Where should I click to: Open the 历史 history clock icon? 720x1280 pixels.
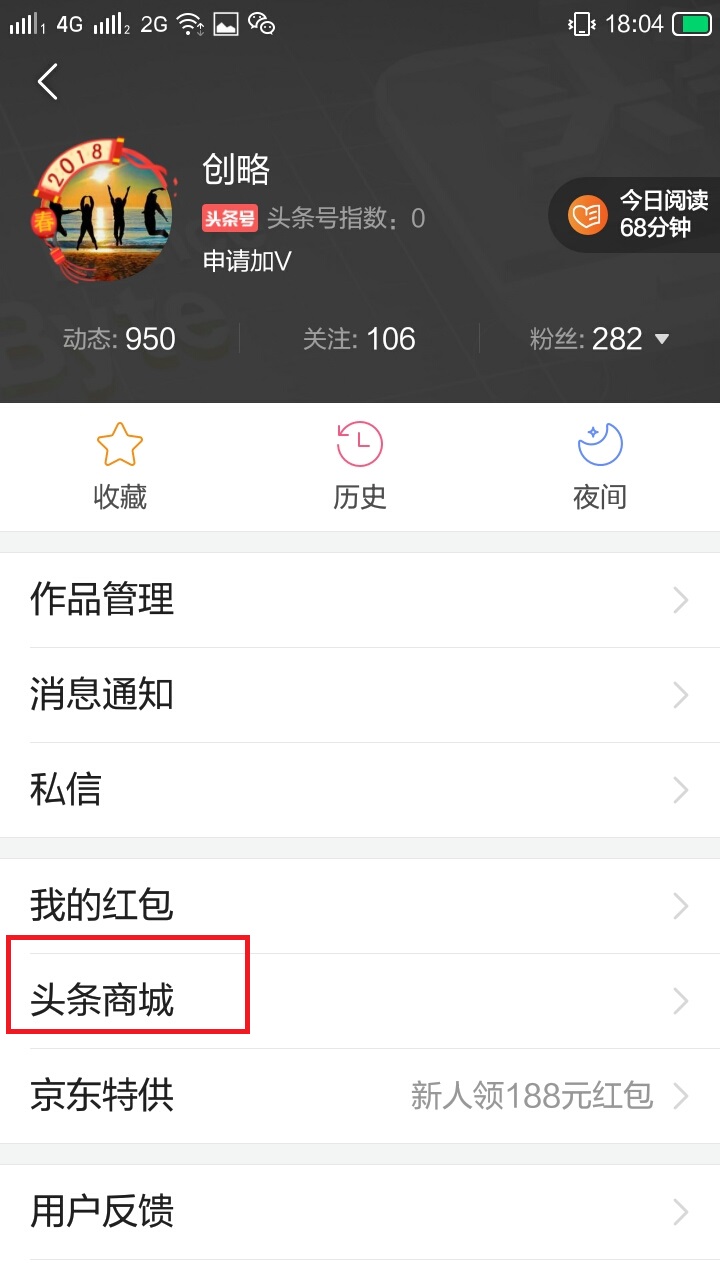pyautogui.click(x=360, y=445)
